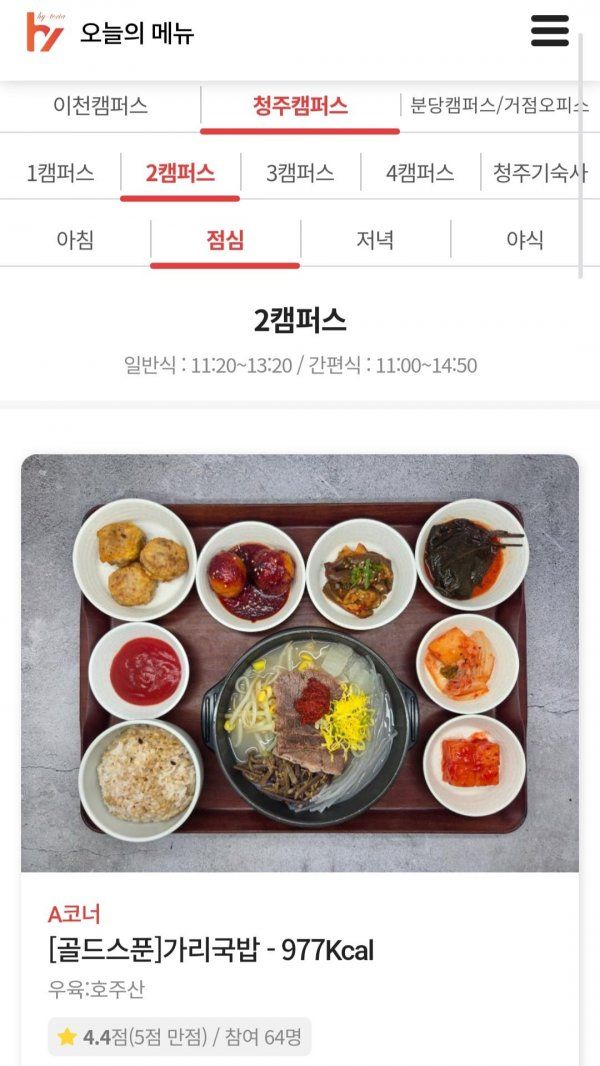This screenshot has width=600, height=1066.
Task: Tap the 4.4점 rating badge
Action: click(x=180, y=1037)
